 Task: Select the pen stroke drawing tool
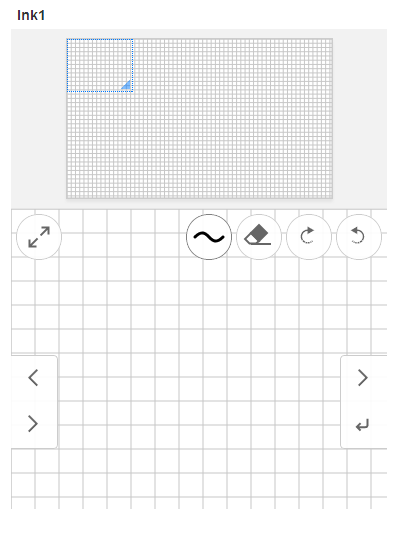209,237
